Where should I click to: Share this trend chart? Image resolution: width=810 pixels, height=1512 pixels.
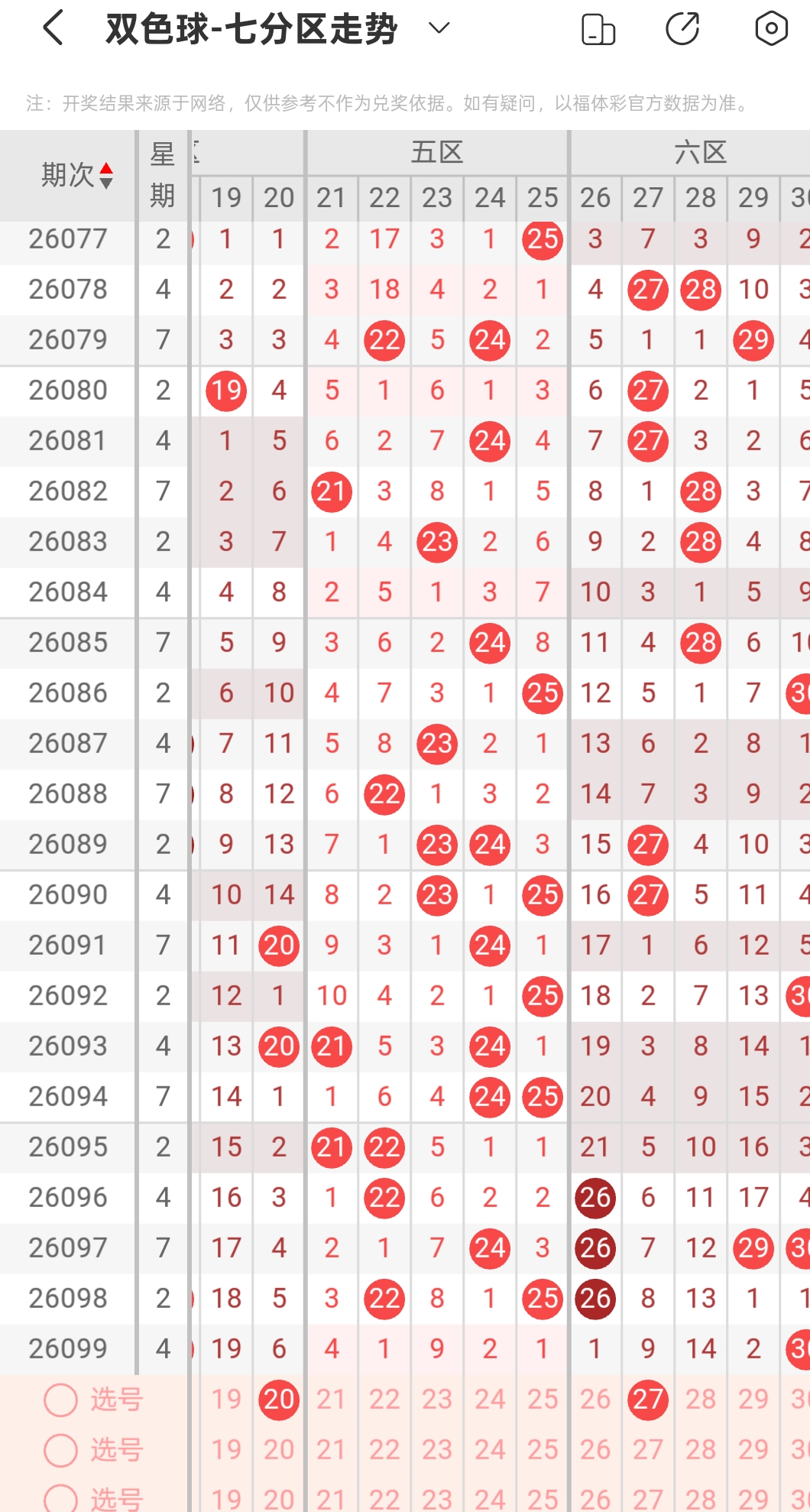pos(682,29)
